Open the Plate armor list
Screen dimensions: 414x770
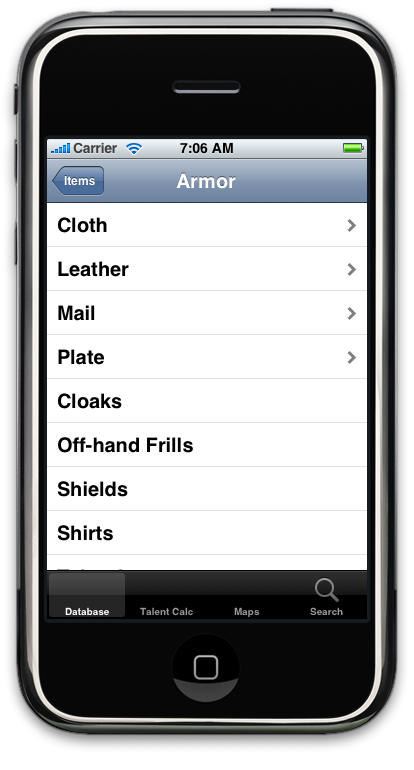tap(207, 357)
